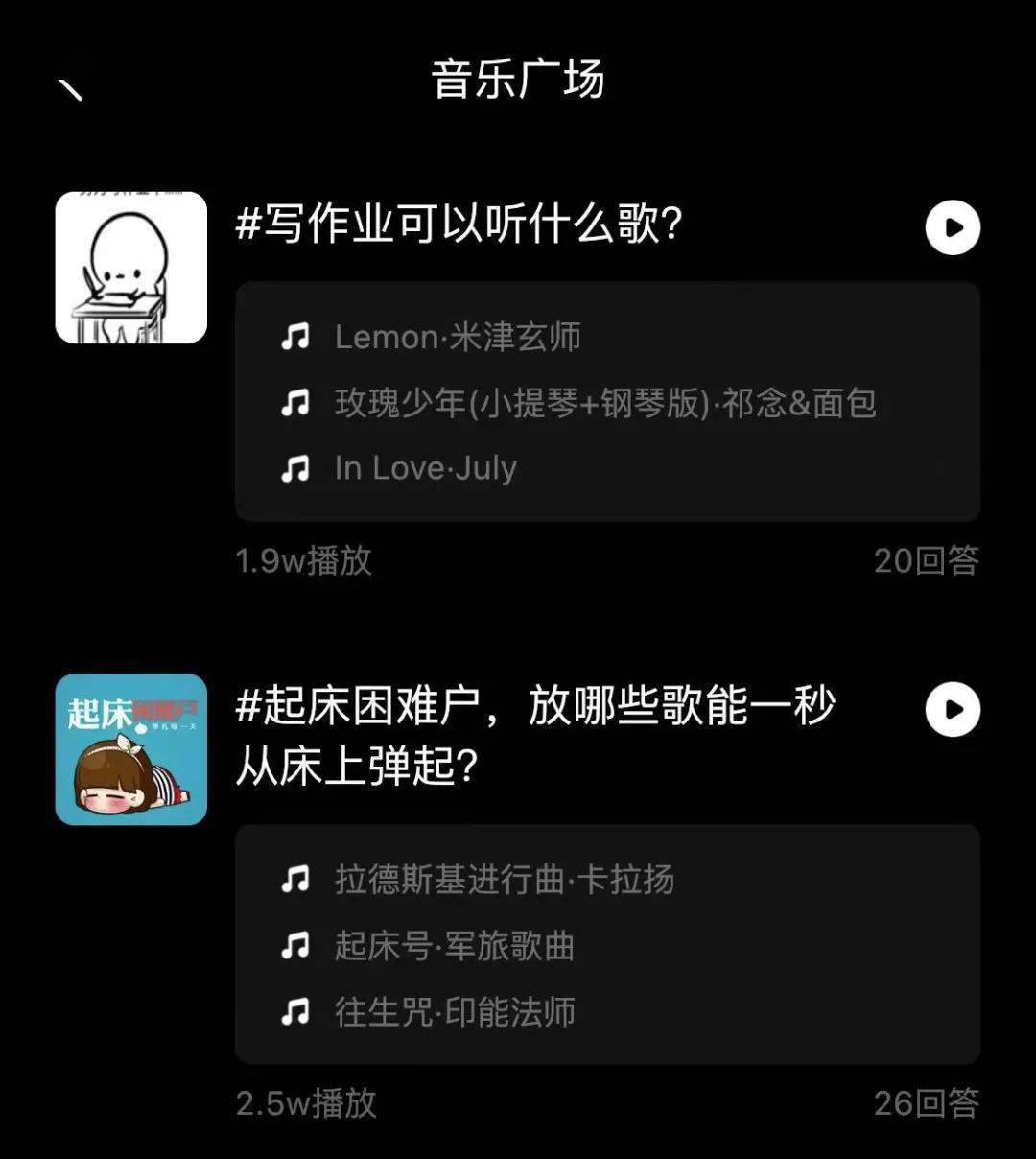Play the 写作业可以听什么歌 playlist
The width and height of the screenshot is (1036, 1159).
click(952, 227)
